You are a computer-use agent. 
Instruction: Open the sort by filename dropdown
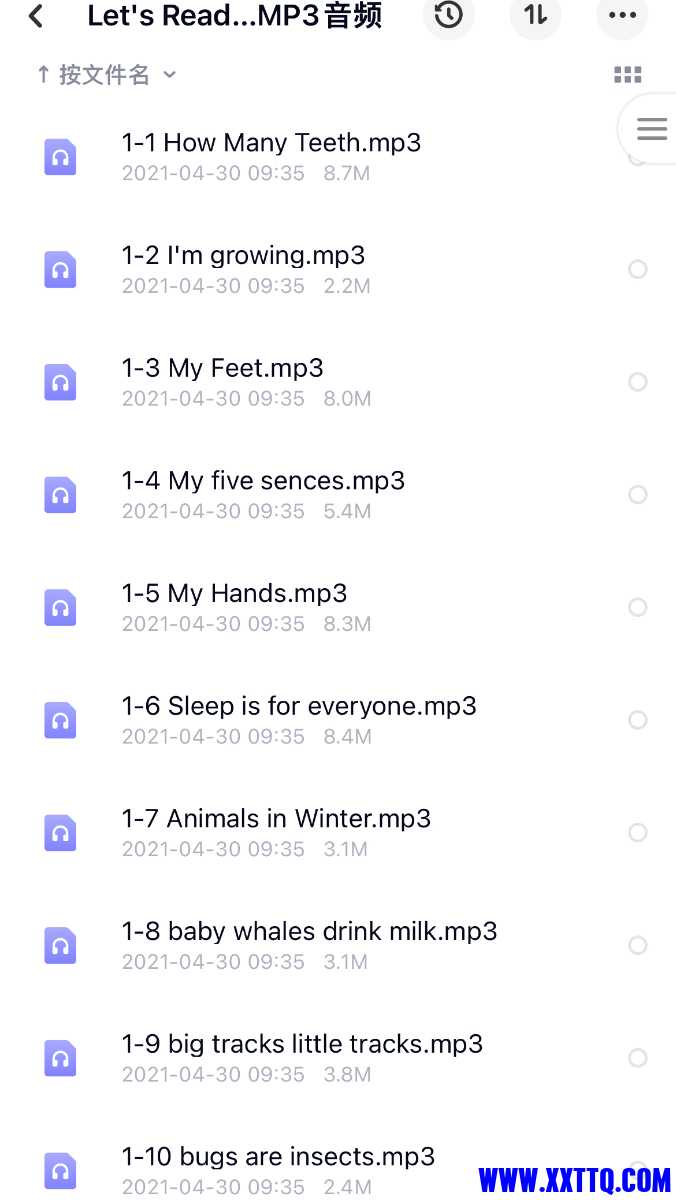[106, 75]
